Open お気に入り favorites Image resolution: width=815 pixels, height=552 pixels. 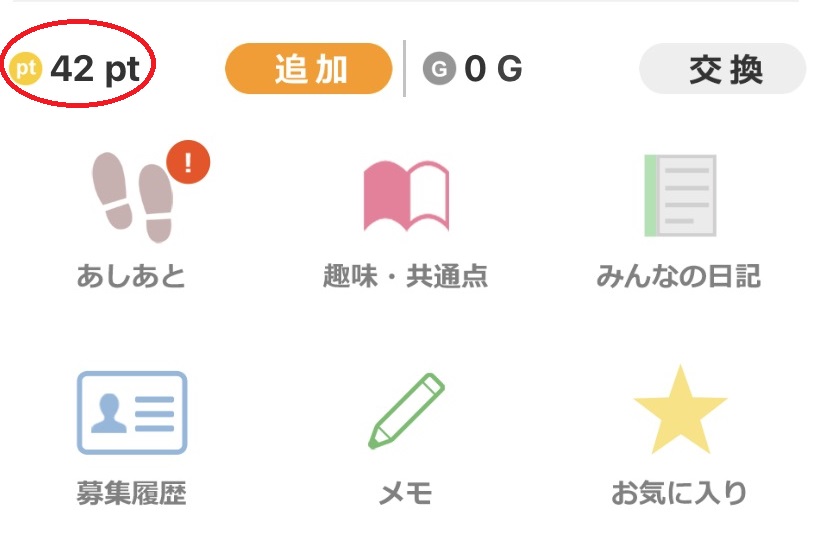click(679, 435)
